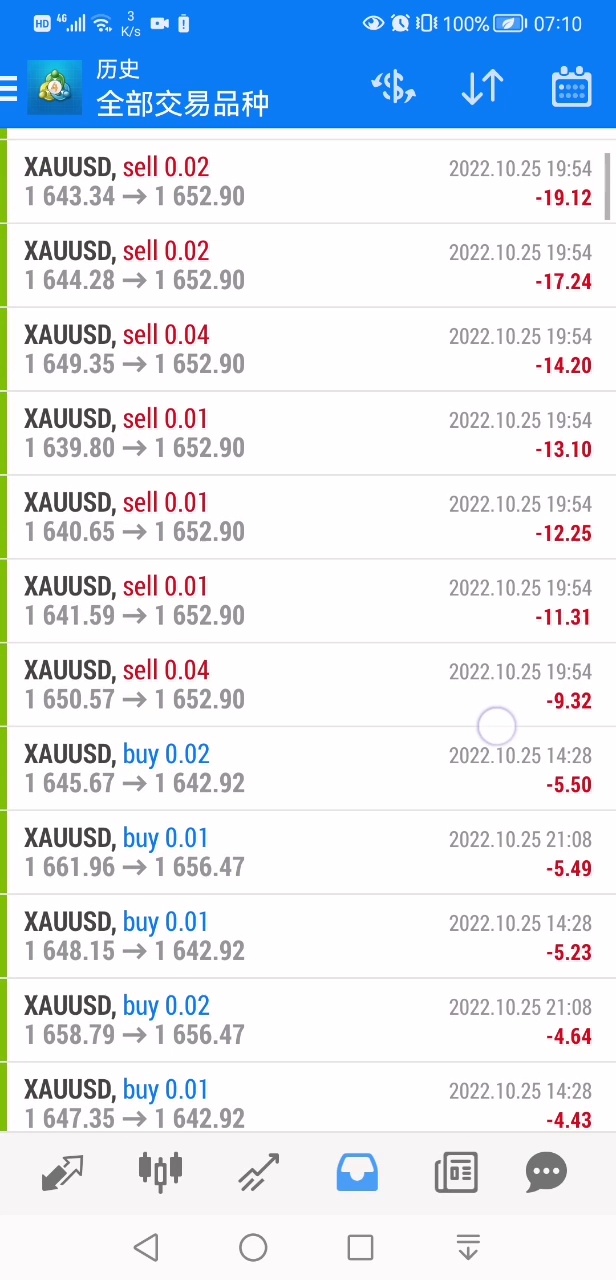Open the sell 0.04 trade with -14.20 loss

[x=308, y=350]
